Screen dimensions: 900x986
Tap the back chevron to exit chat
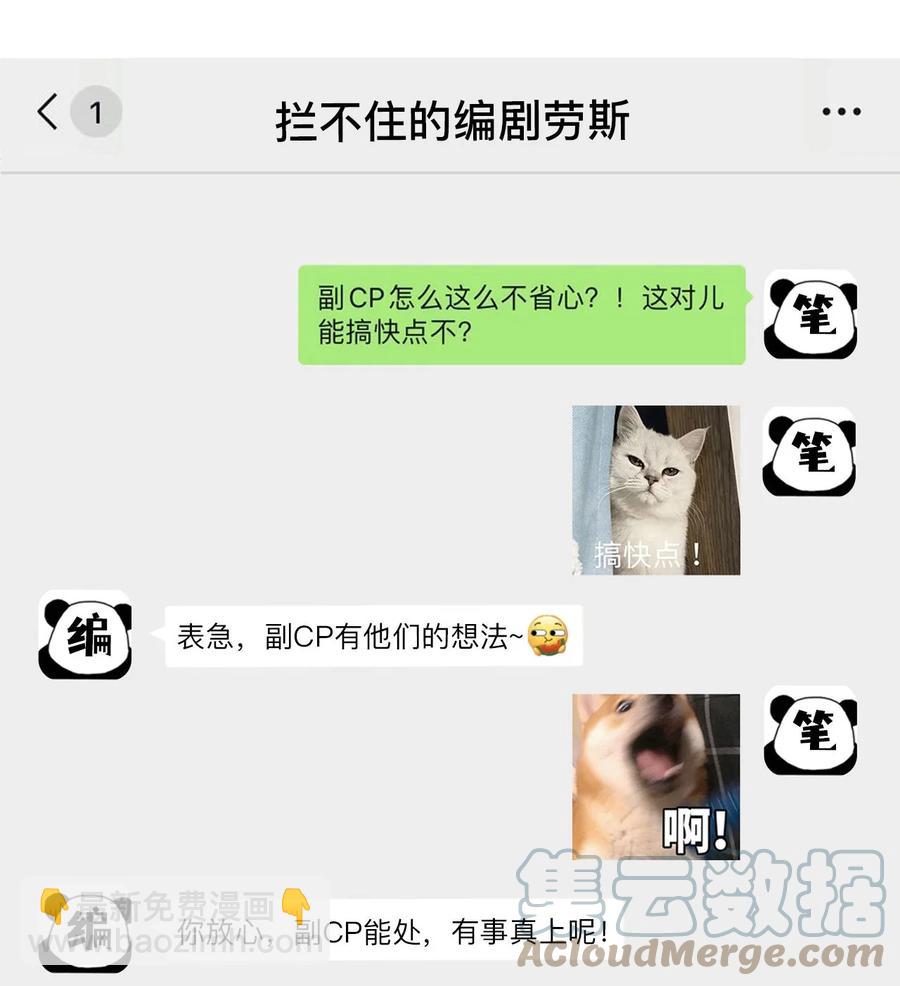point(47,112)
